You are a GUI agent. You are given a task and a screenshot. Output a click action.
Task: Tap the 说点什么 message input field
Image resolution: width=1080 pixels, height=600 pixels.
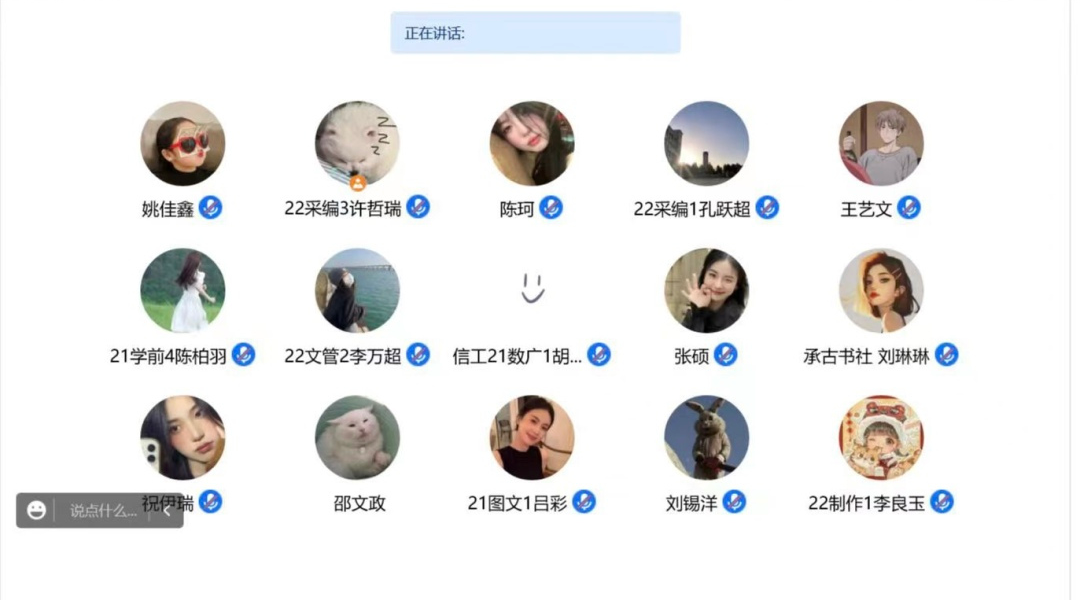click(x=102, y=511)
